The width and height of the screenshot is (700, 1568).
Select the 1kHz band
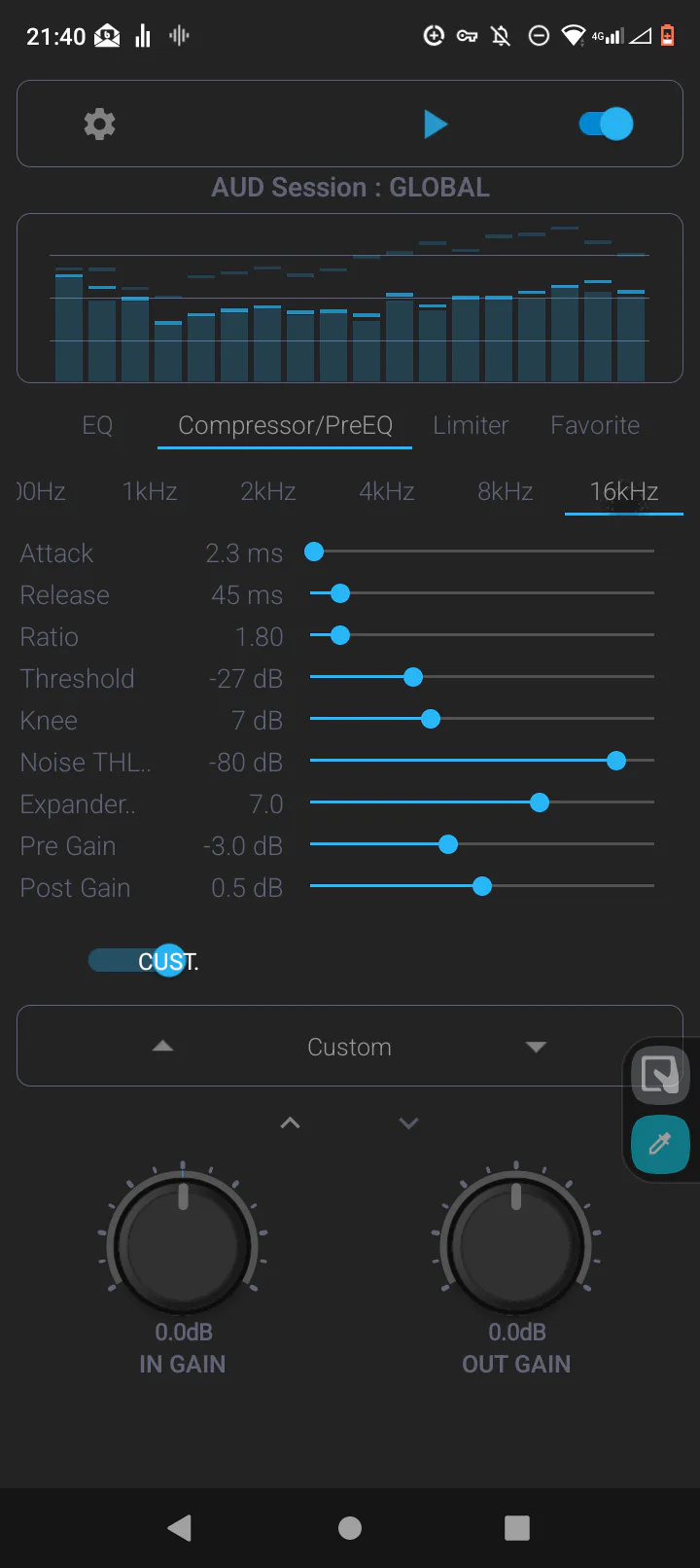coord(150,491)
